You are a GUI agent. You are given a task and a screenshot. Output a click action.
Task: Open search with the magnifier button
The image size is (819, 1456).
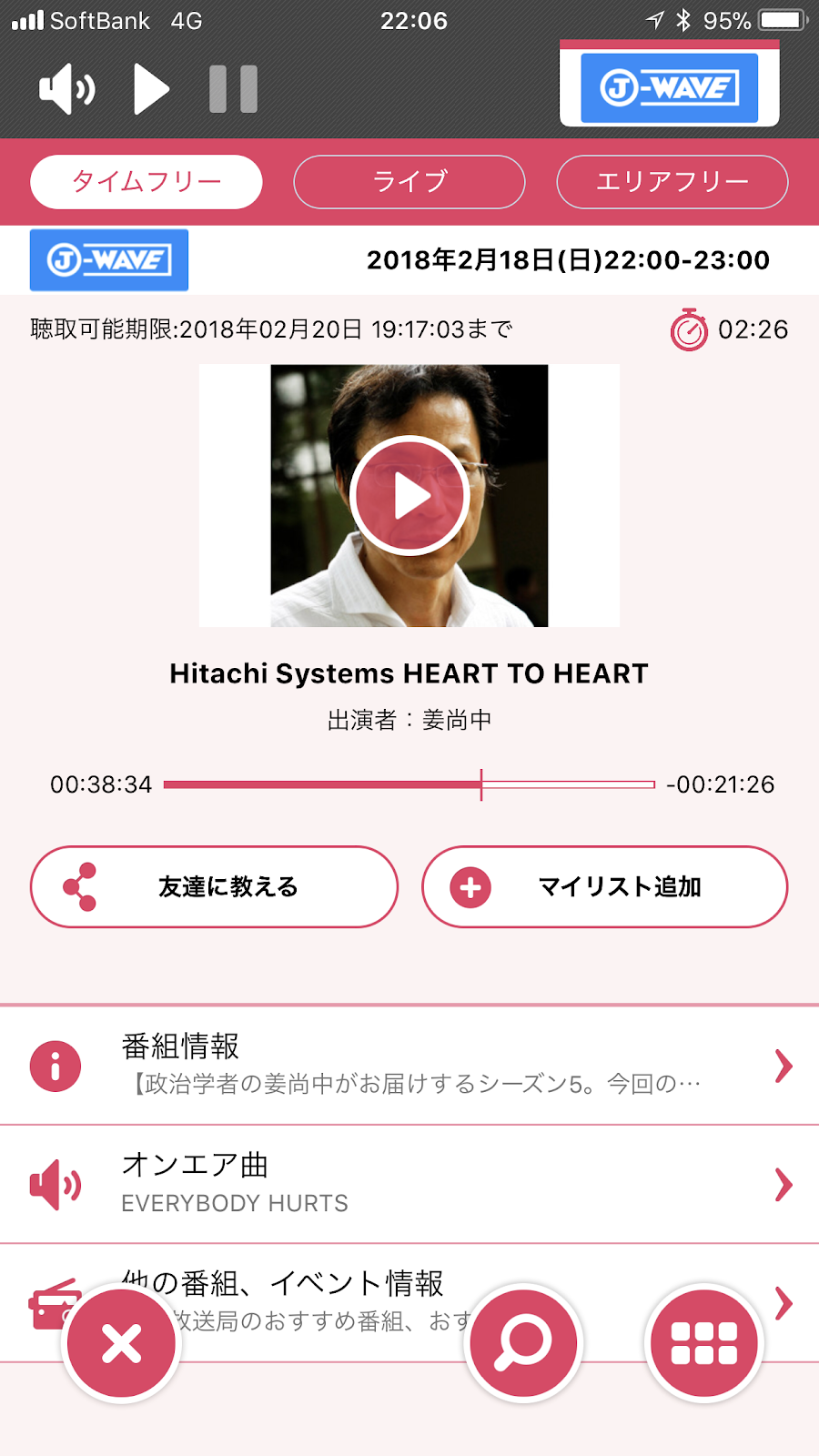523,1343
